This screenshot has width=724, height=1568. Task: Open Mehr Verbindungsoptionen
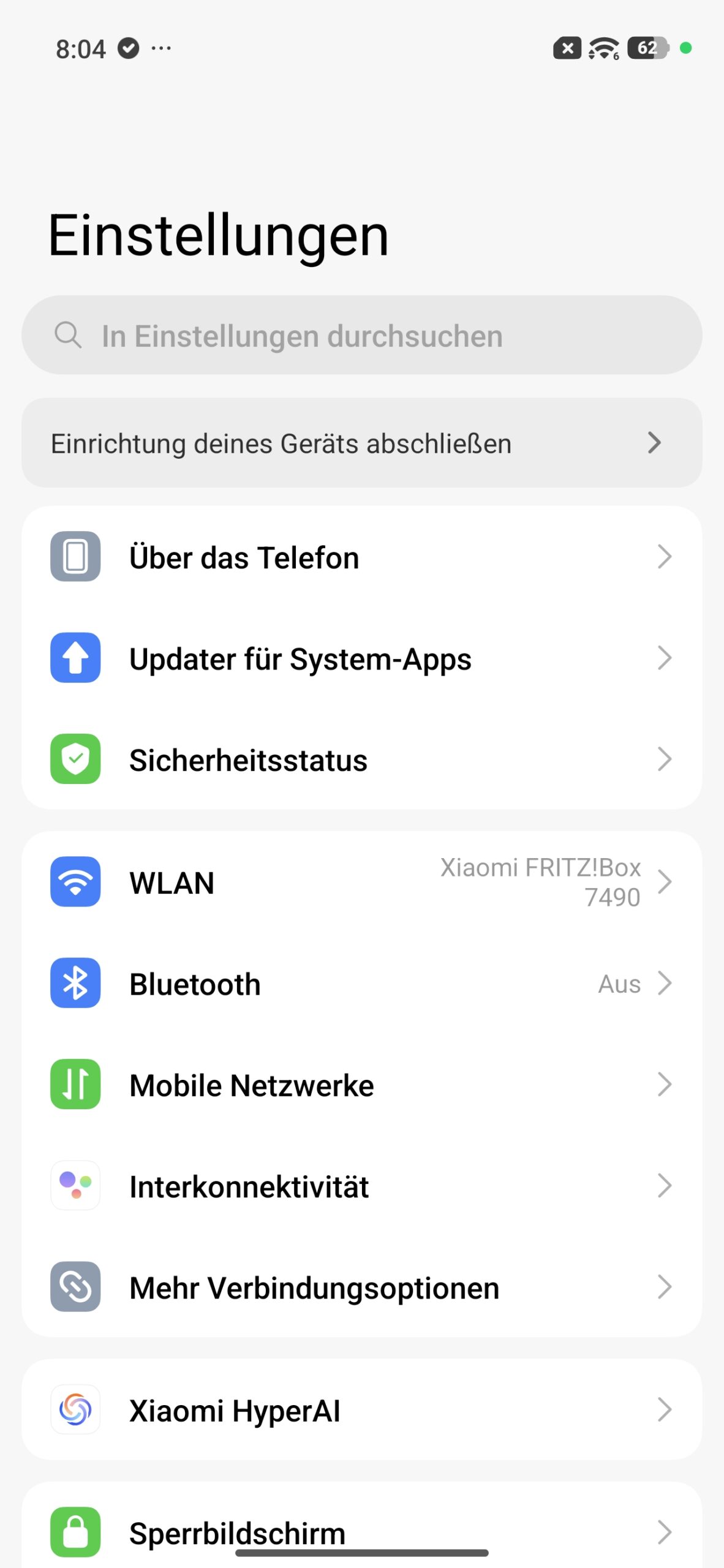(361, 1287)
